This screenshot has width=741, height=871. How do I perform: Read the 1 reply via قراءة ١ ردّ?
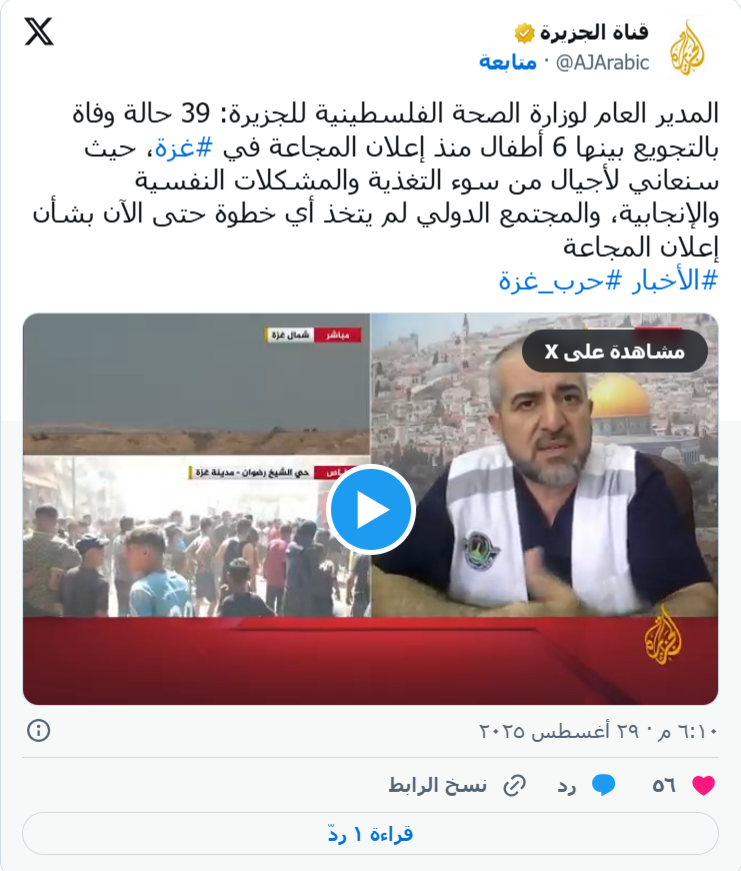click(370, 833)
